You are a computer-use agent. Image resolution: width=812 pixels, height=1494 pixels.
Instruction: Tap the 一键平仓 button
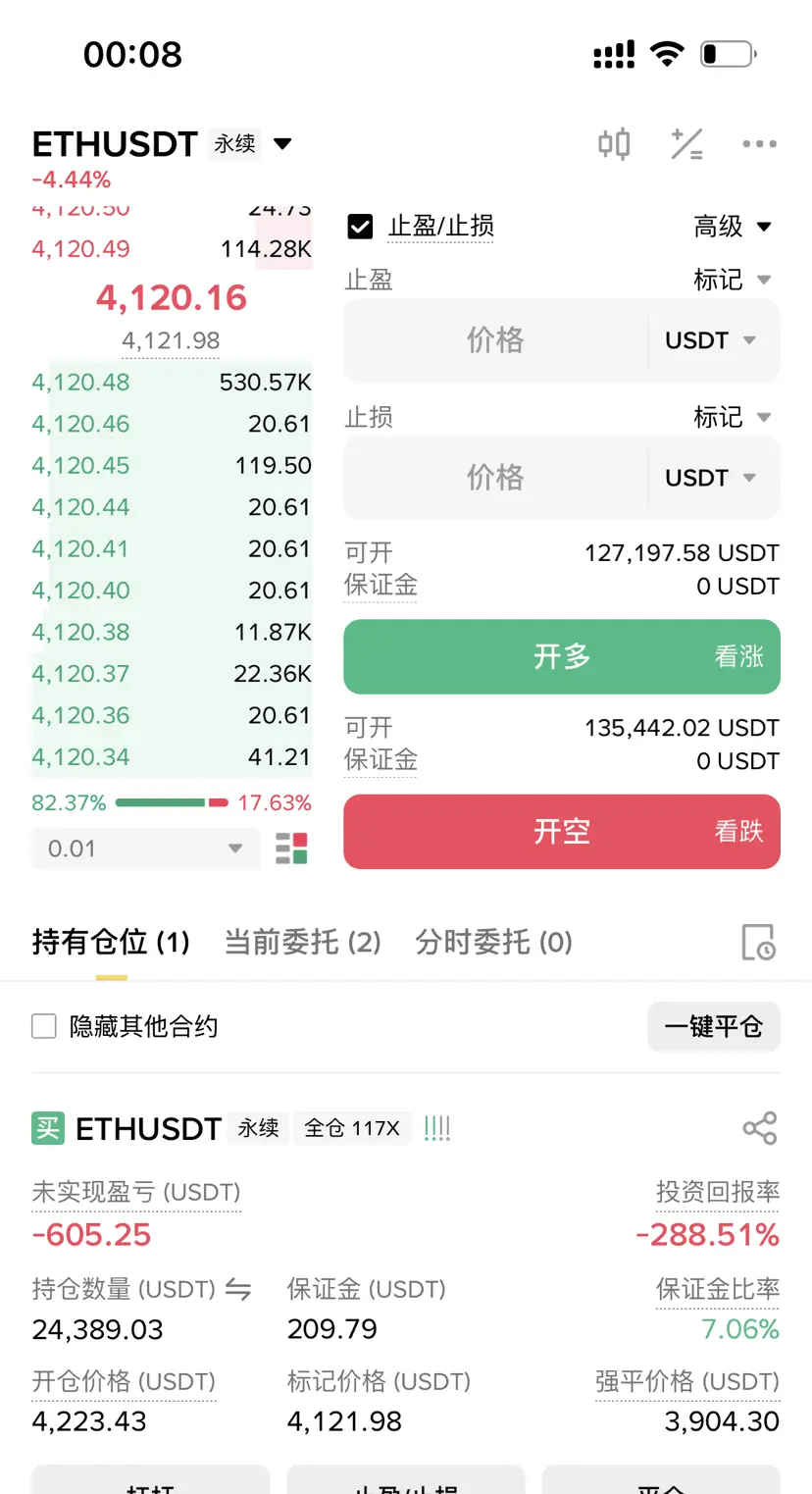714,1027
